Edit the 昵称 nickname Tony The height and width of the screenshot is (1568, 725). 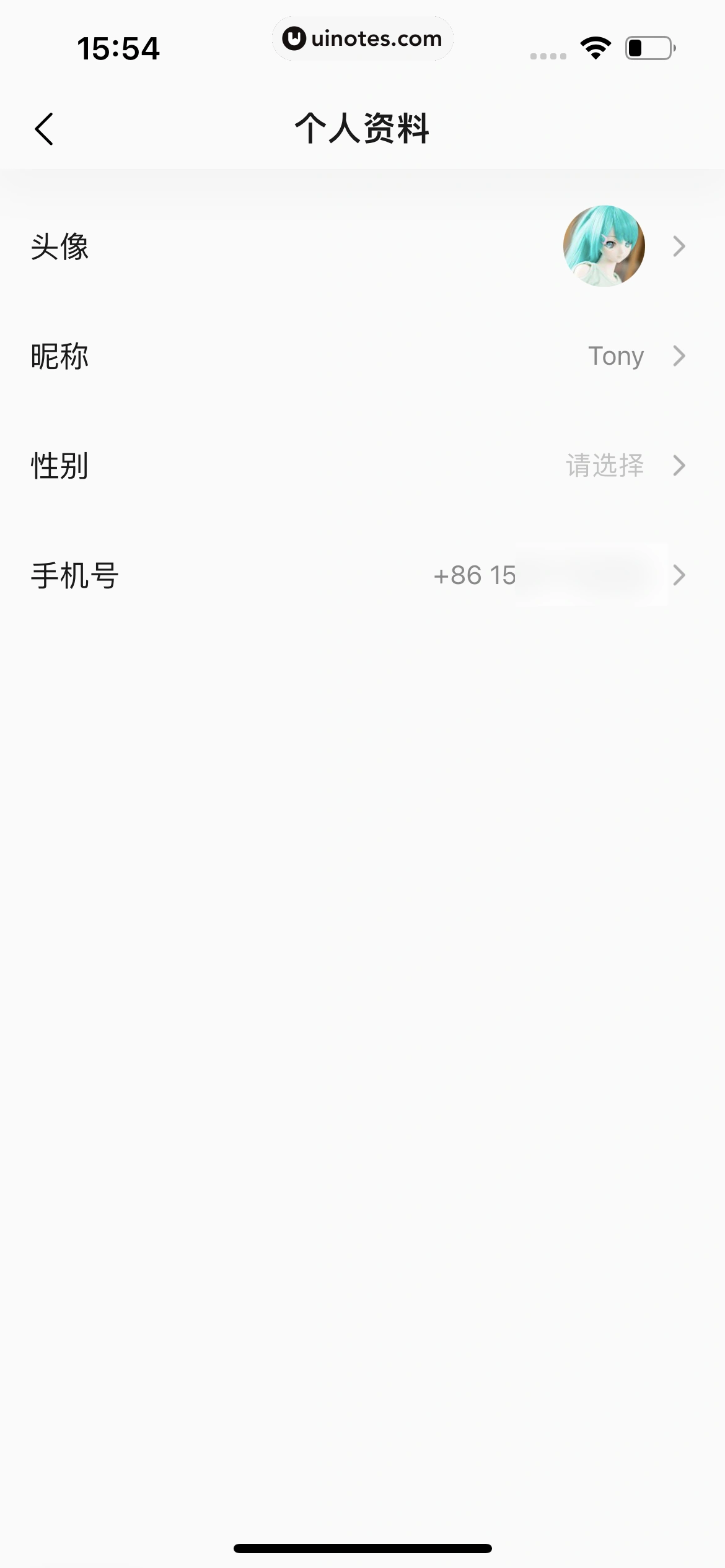pyautogui.click(x=362, y=356)
